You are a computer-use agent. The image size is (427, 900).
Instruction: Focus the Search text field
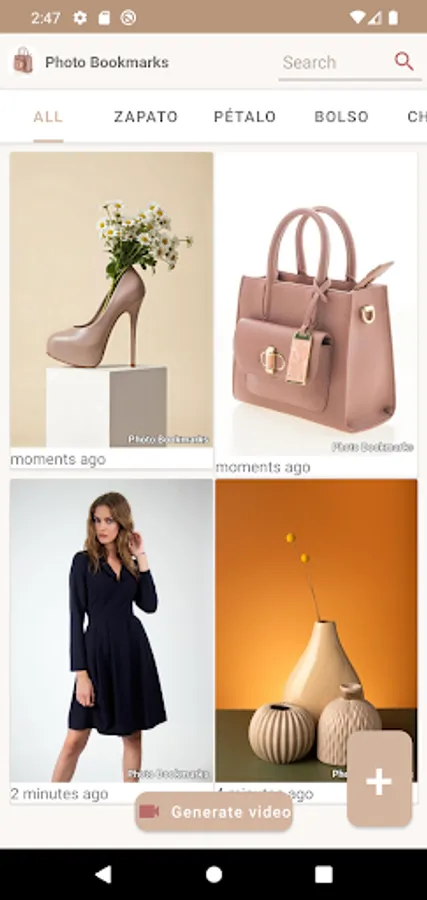point(335,62)
